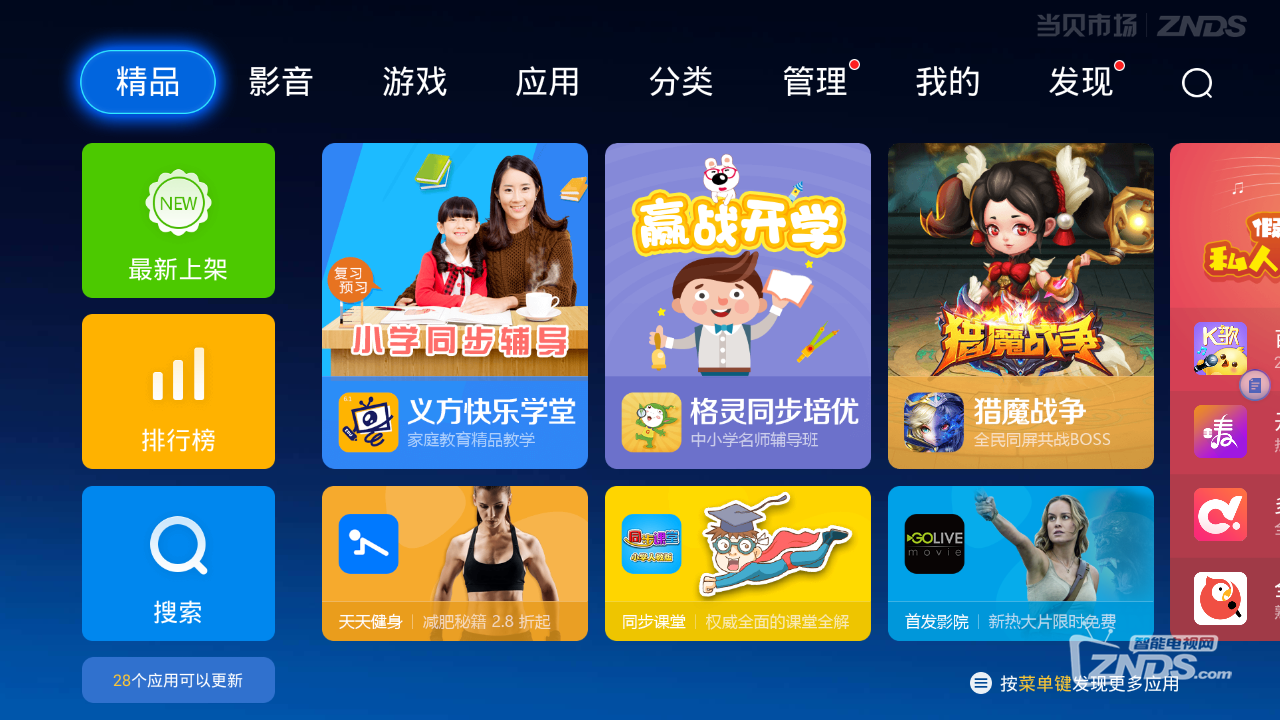The image size is (1280, 720).
Task: Tap the blue 搜索 tile
Action: (x=178, y=563)
